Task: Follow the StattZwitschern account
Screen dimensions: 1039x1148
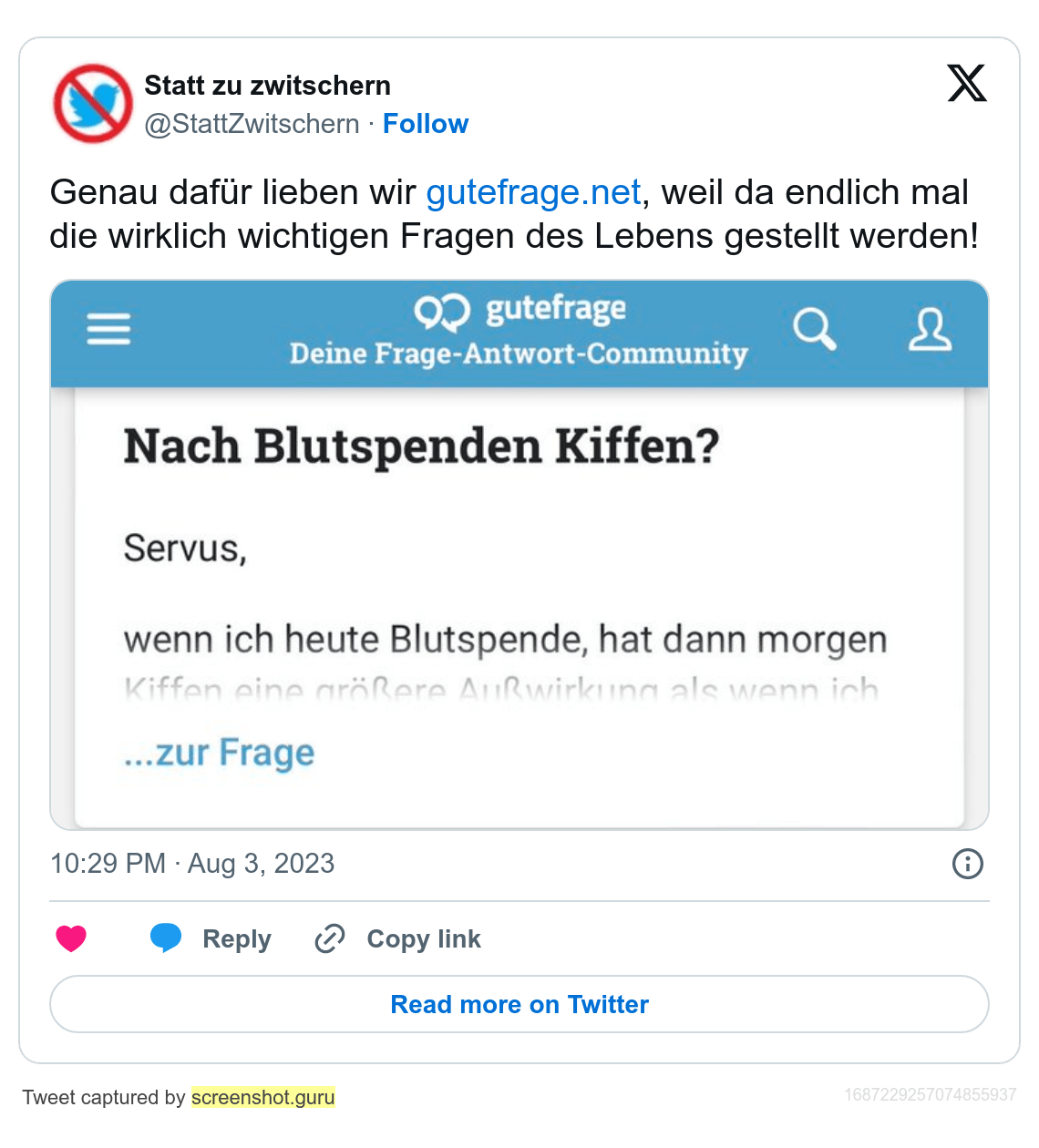Action: coord(425,124)
